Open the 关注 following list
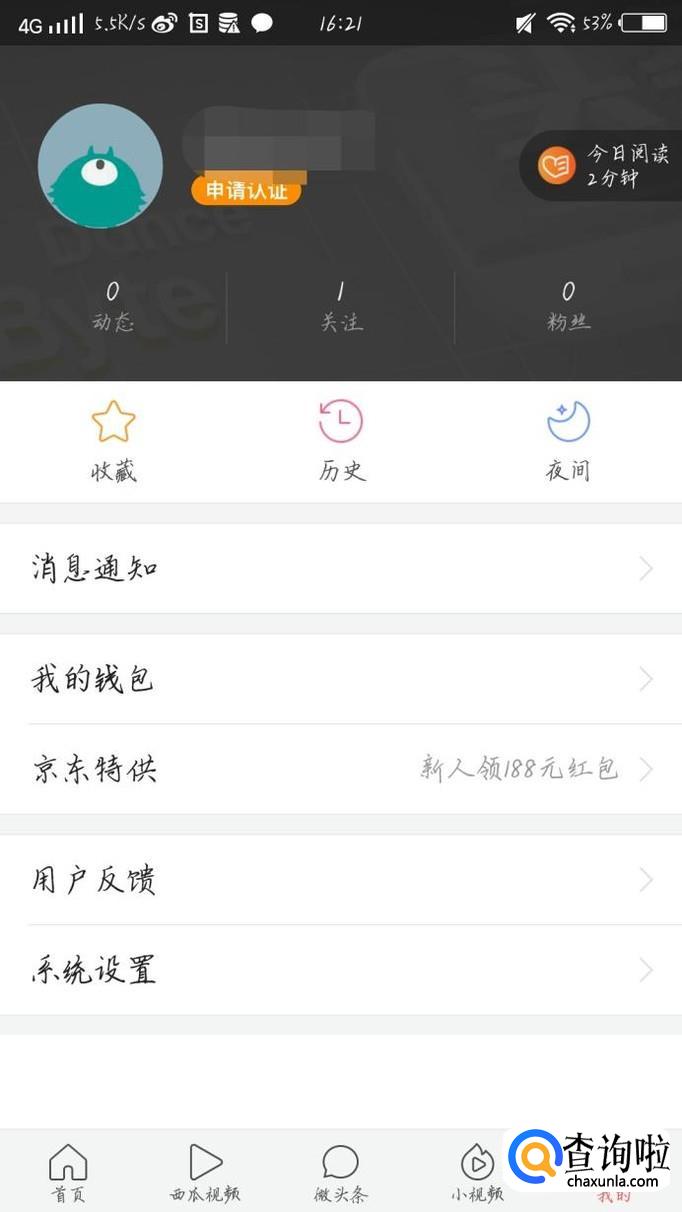 coord(341,305)
